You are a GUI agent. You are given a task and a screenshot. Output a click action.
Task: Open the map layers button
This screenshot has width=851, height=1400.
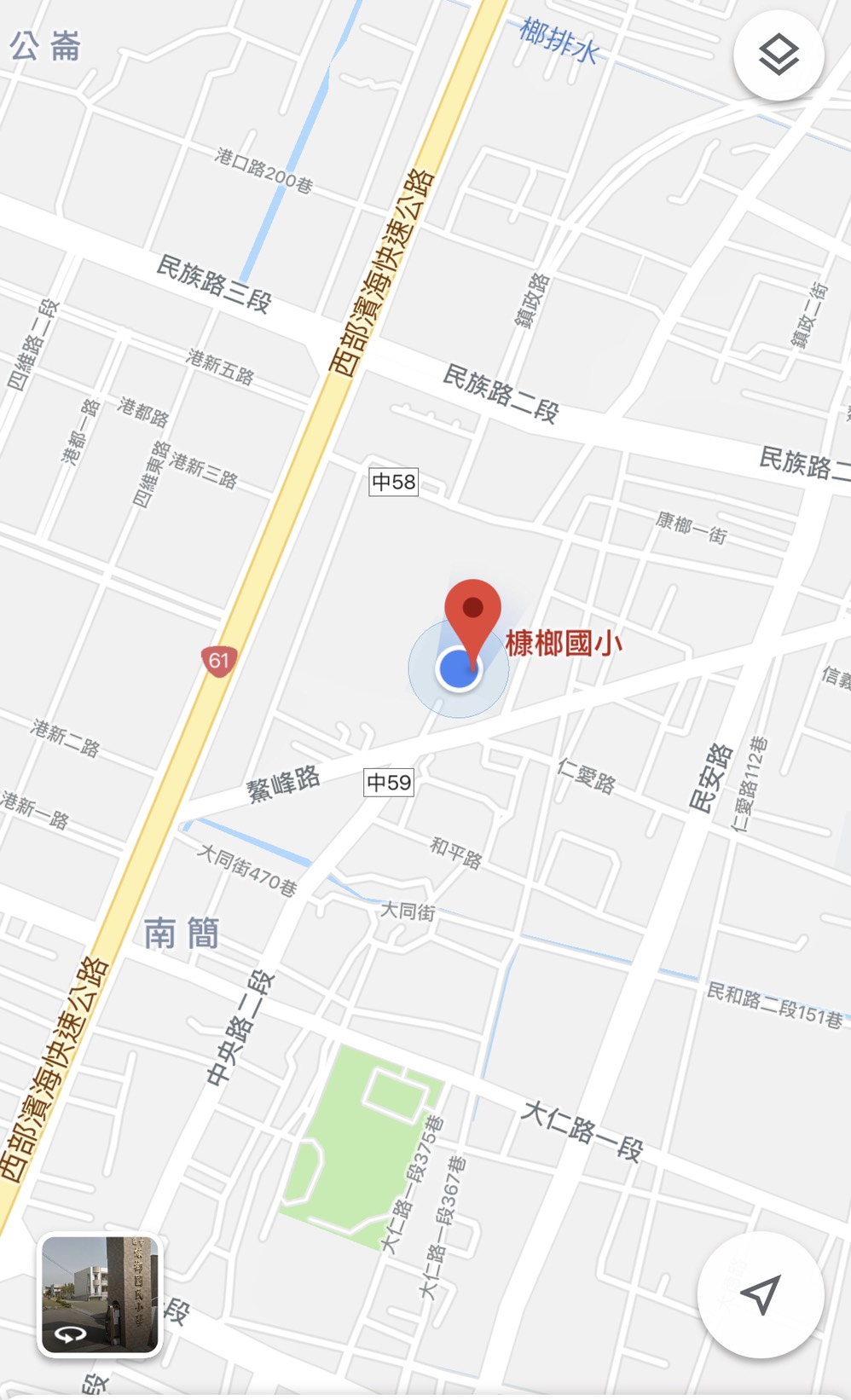tap(778, 56)
